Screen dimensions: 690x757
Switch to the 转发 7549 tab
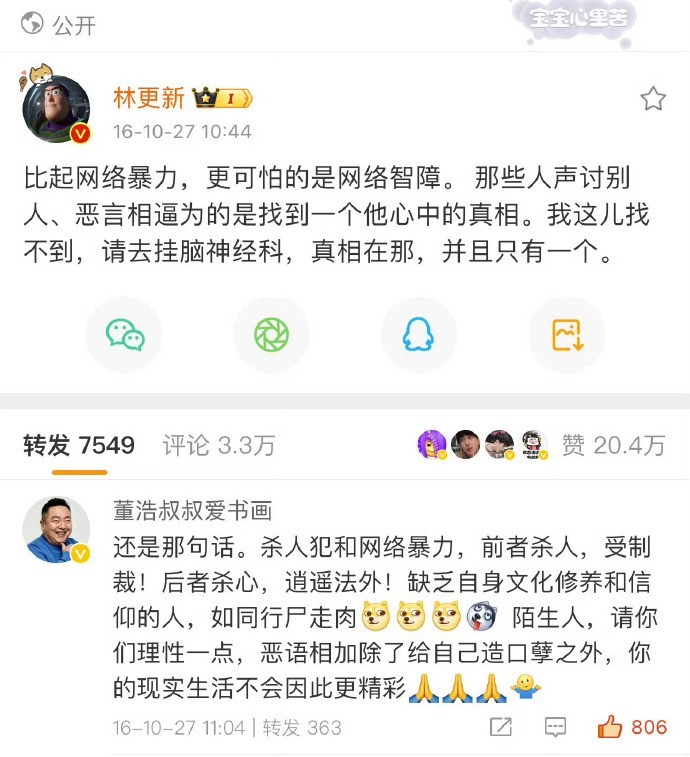[79, 445]
